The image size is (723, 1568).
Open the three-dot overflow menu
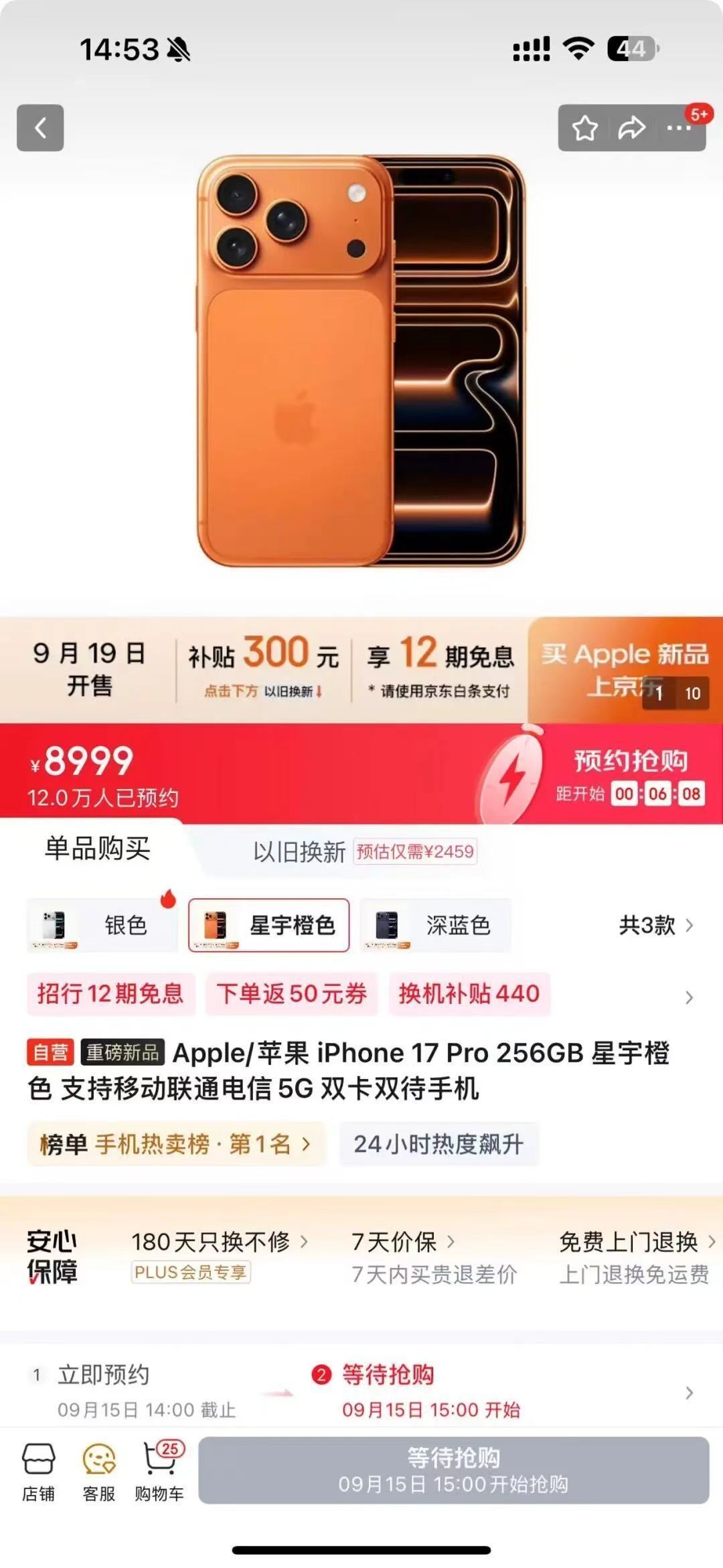coord(679,128)
